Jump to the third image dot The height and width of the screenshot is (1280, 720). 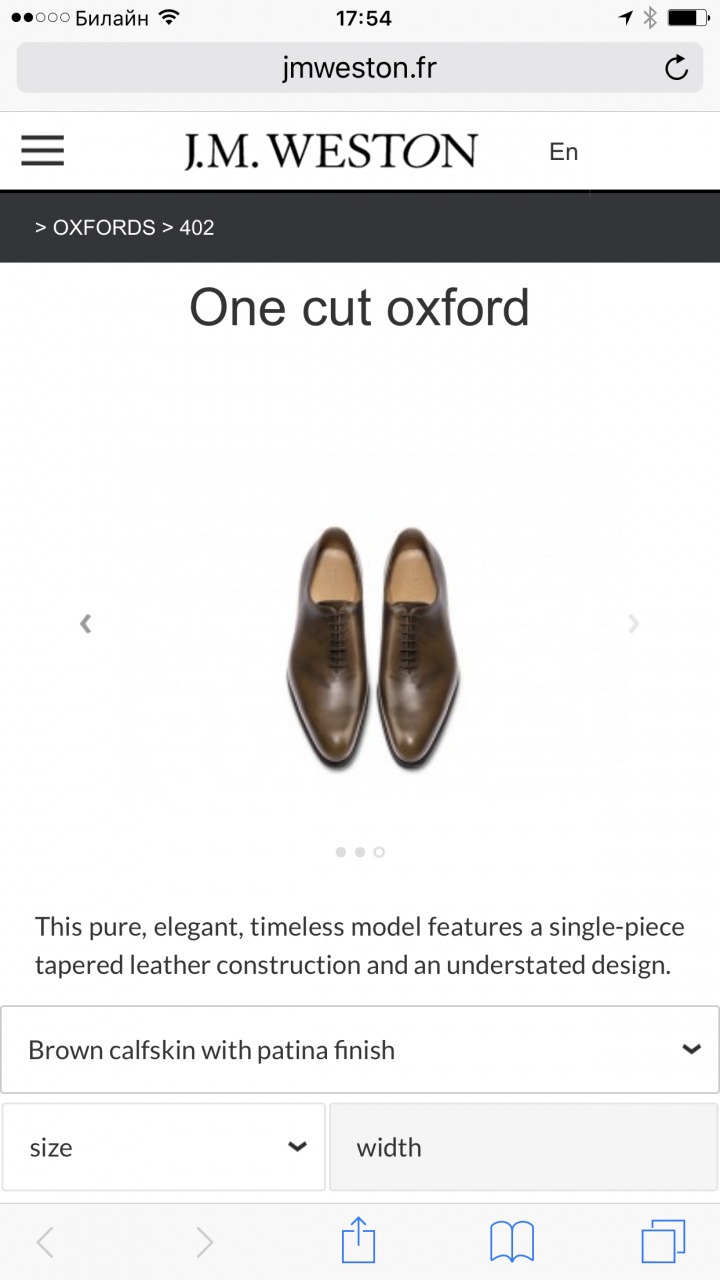pyautogui.click(x=379, y=852)
